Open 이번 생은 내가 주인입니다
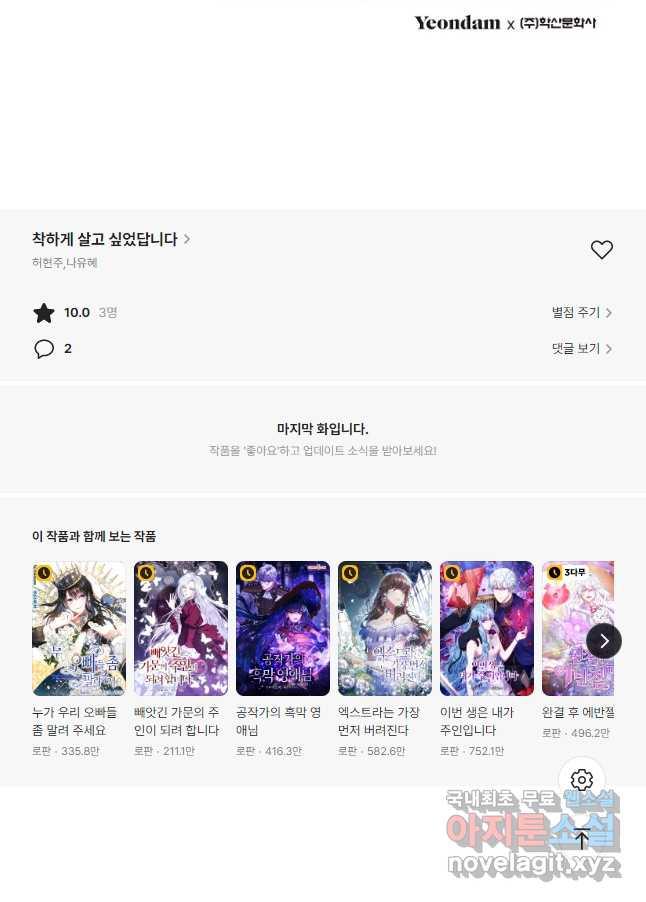Screen dimensions: 646x902 point(487,628)
